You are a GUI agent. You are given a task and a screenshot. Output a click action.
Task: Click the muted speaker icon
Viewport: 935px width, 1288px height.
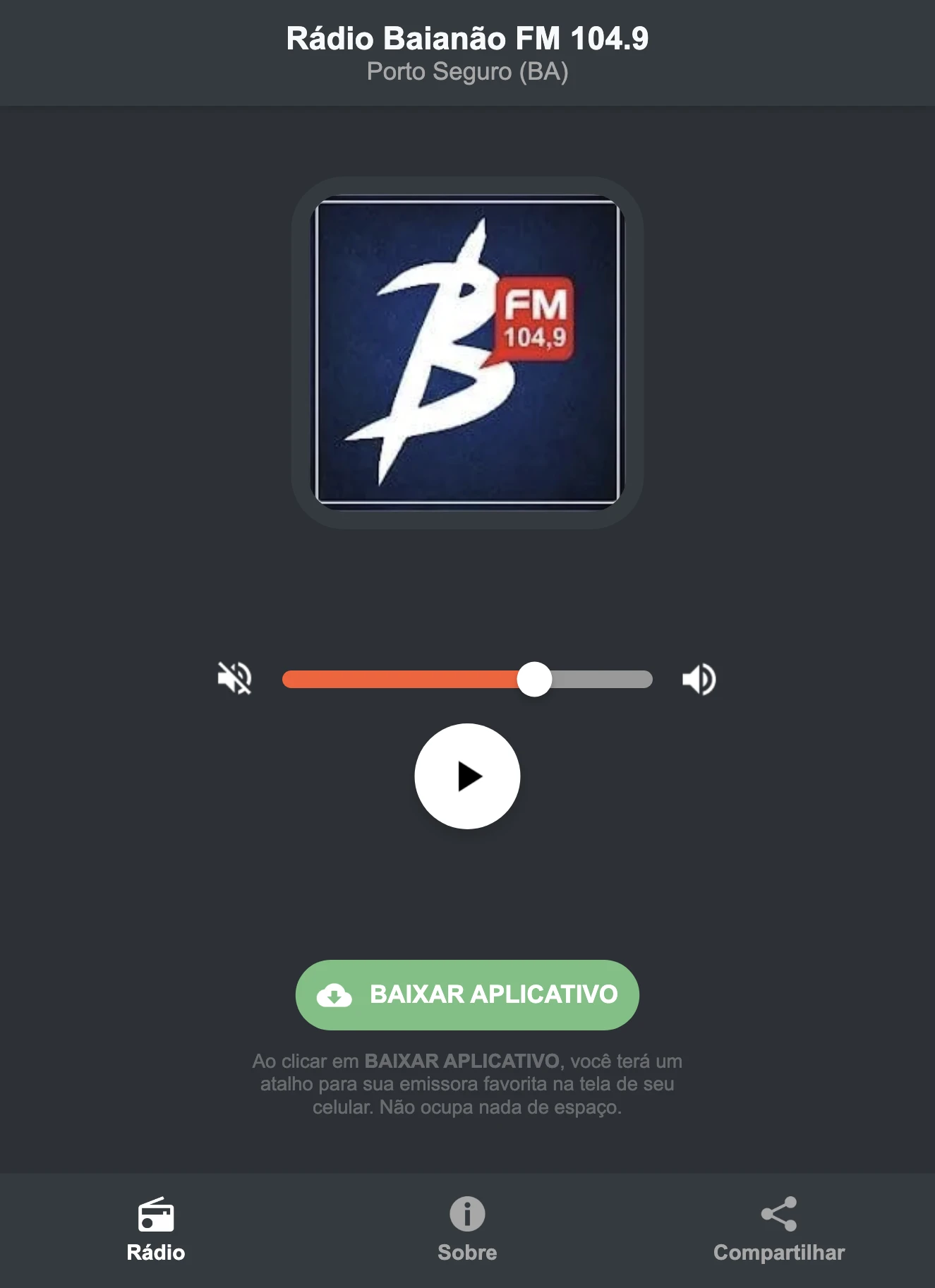(236, 679)
